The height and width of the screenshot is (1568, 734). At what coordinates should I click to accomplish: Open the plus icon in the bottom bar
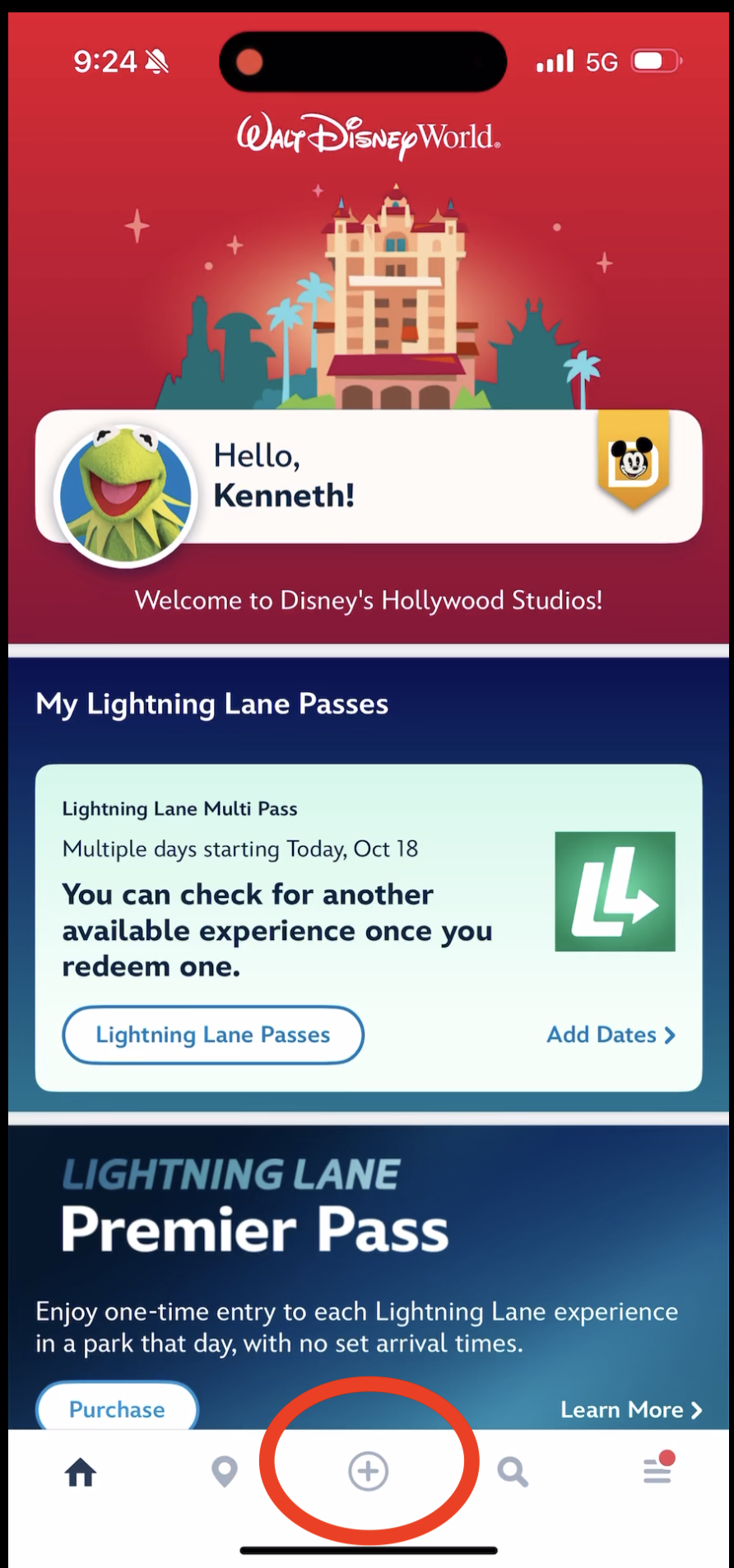point(368,1471)
